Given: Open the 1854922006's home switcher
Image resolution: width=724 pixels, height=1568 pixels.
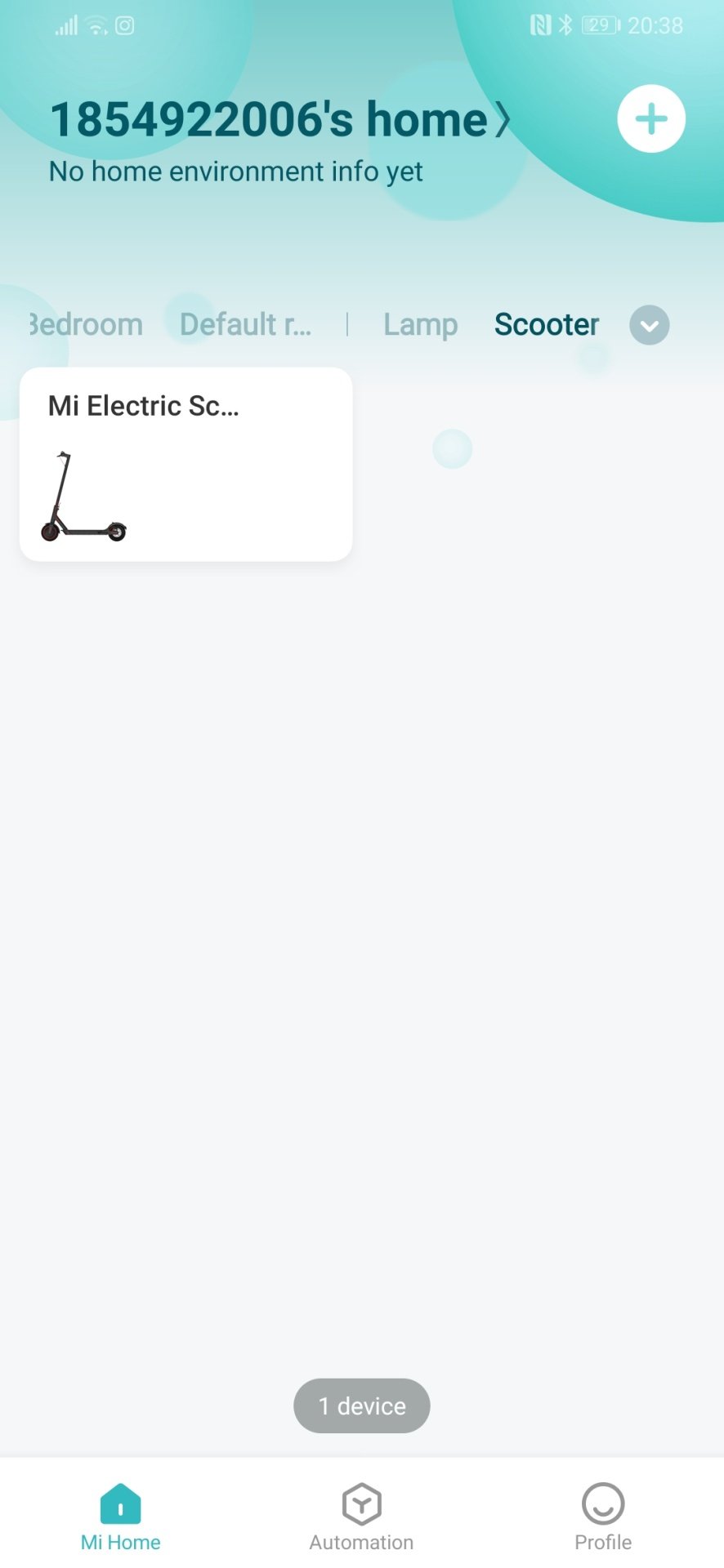Looking at the screenshot, I should tap(279, 120).
